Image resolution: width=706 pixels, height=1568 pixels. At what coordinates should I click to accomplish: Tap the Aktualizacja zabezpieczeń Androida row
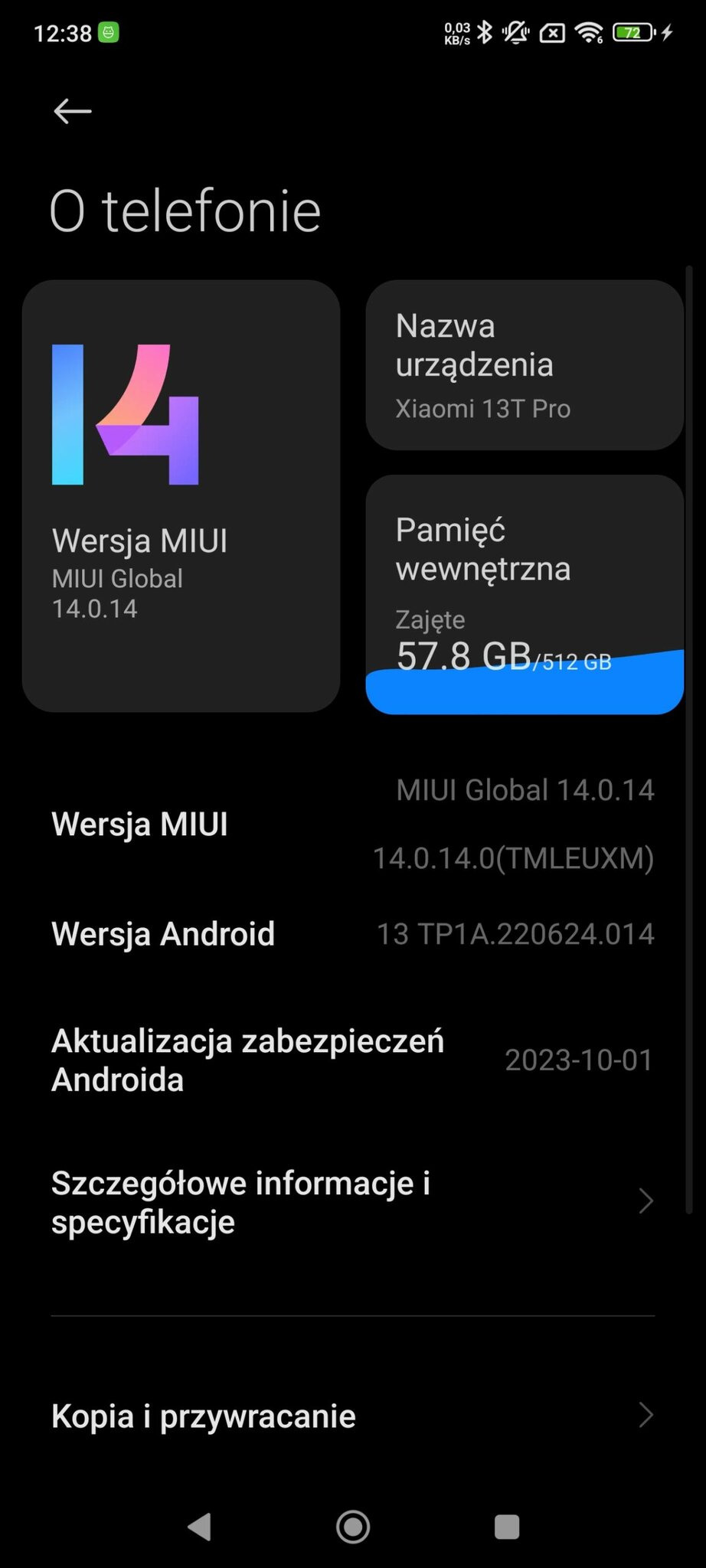point(352,1060)
